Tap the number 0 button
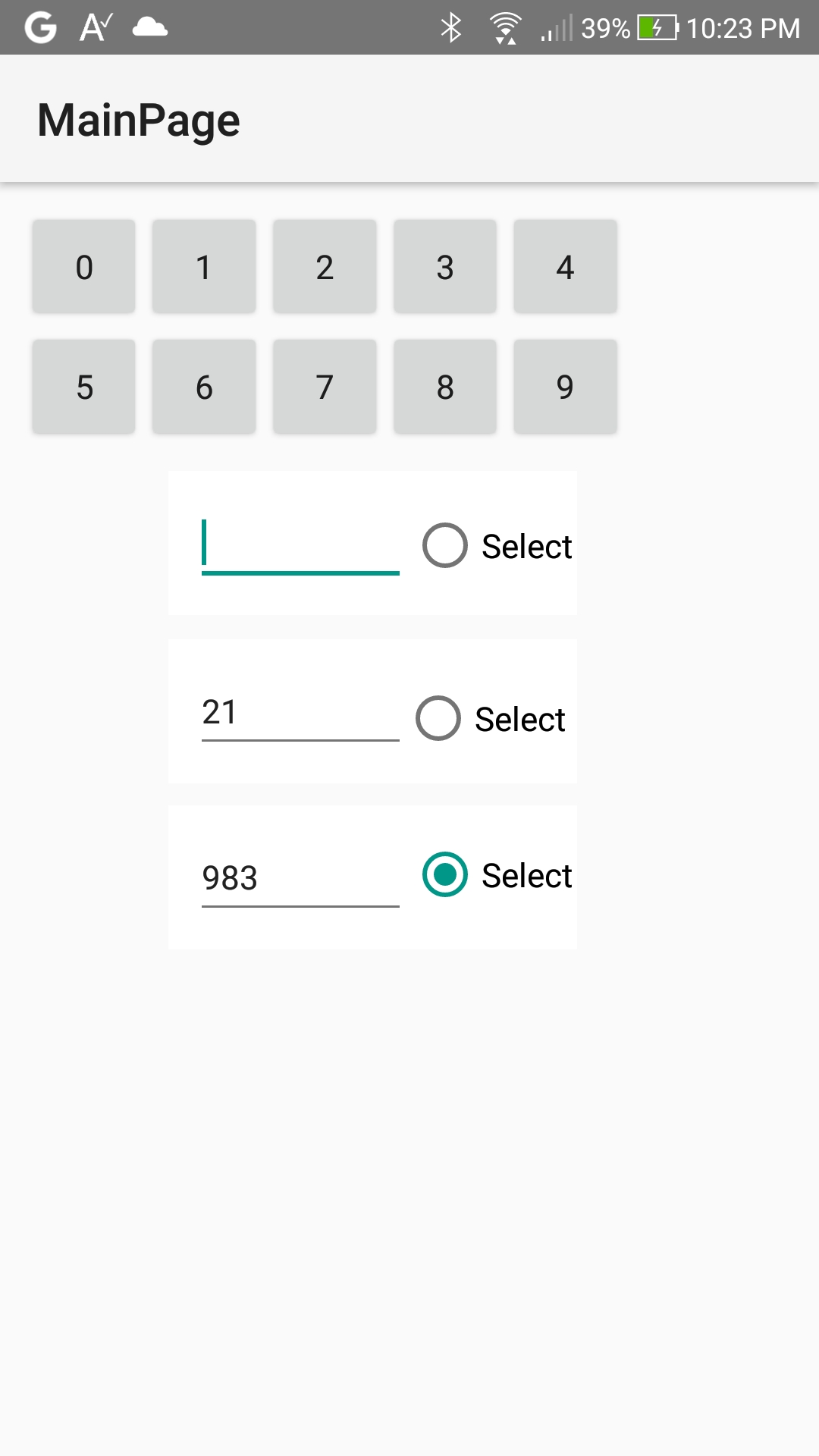 [83, 267]
